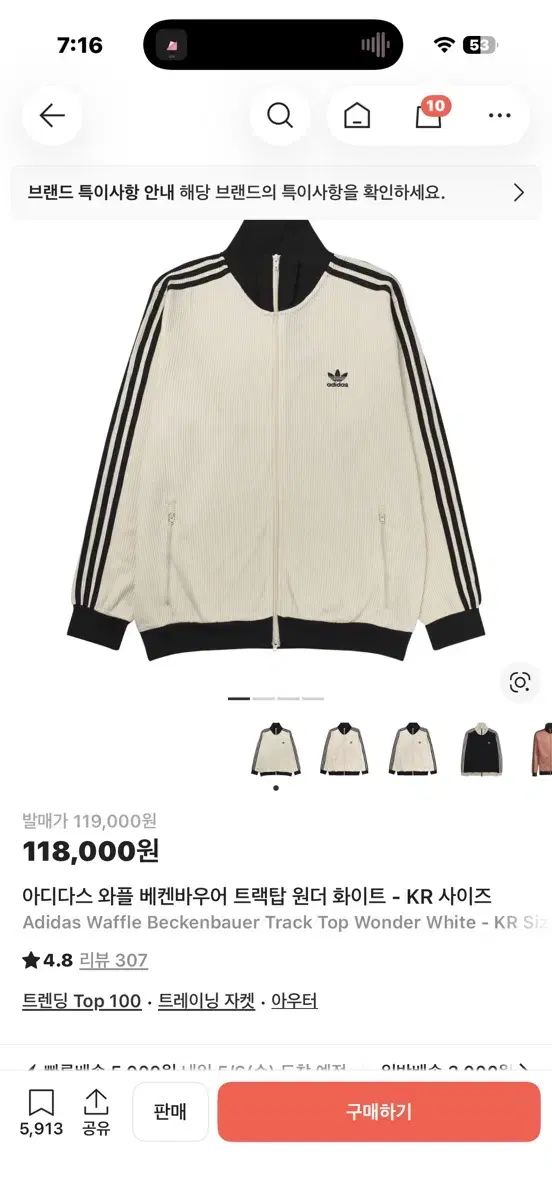Tap the 판매 sell button
Viewport: 552px width, 1200px height.
point(171,1111)
